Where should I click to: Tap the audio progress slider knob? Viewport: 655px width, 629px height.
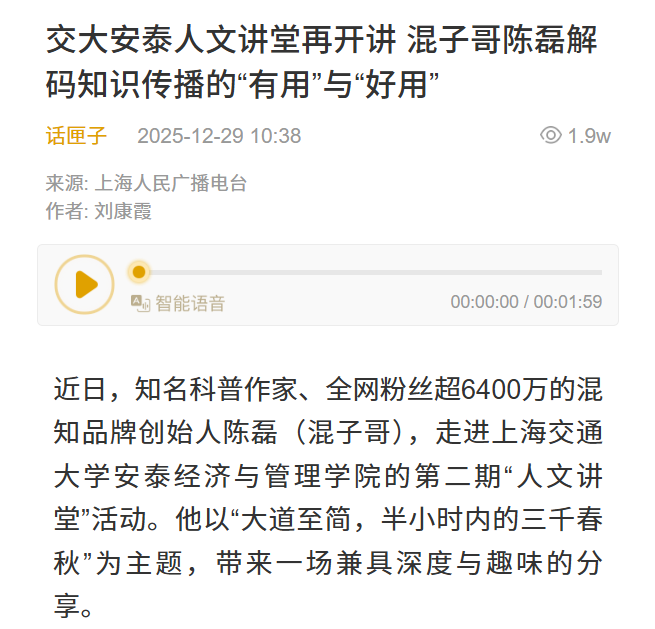[x=139, y=271]
